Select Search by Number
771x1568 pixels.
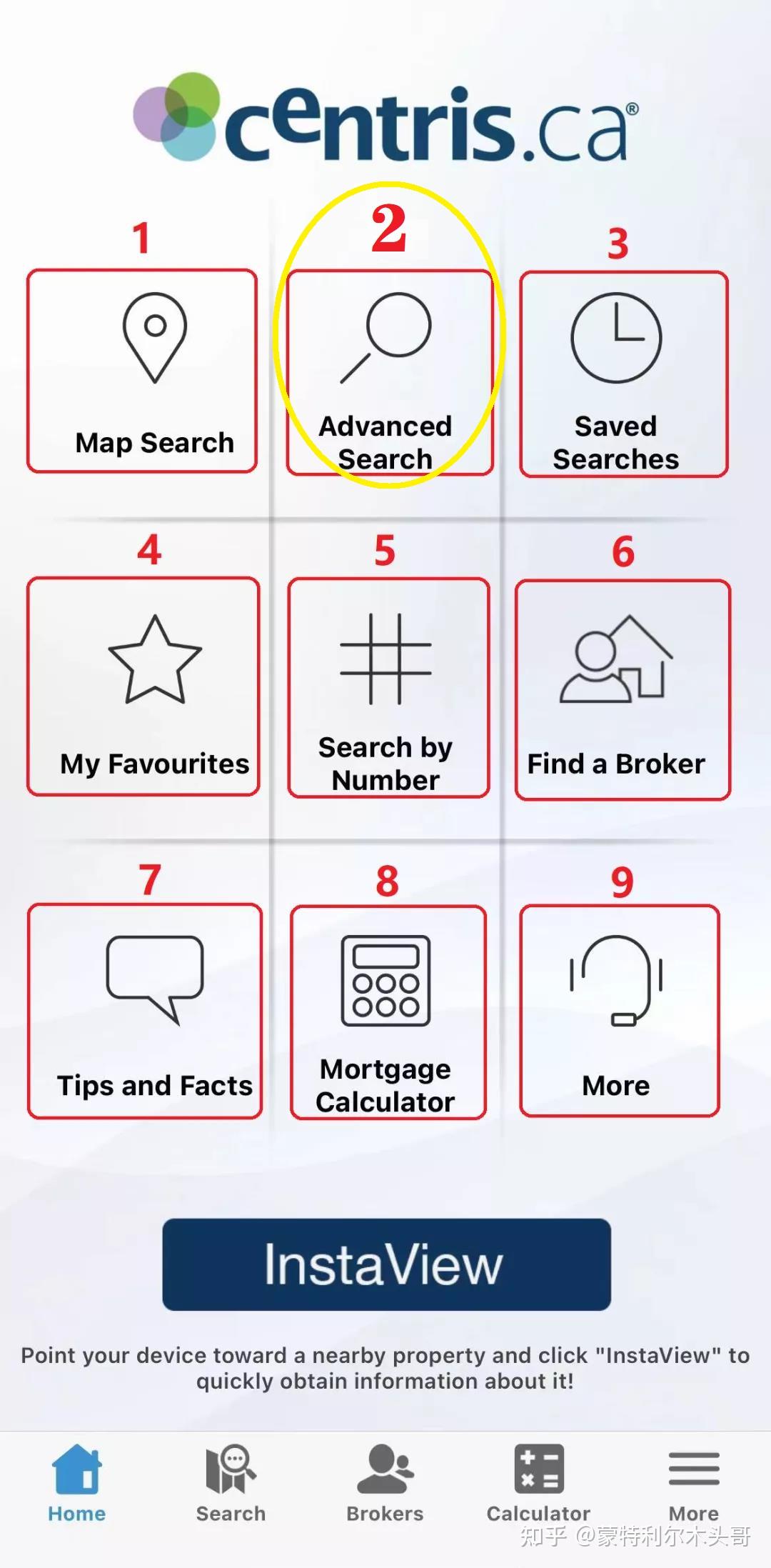click(x=388, y=688)
